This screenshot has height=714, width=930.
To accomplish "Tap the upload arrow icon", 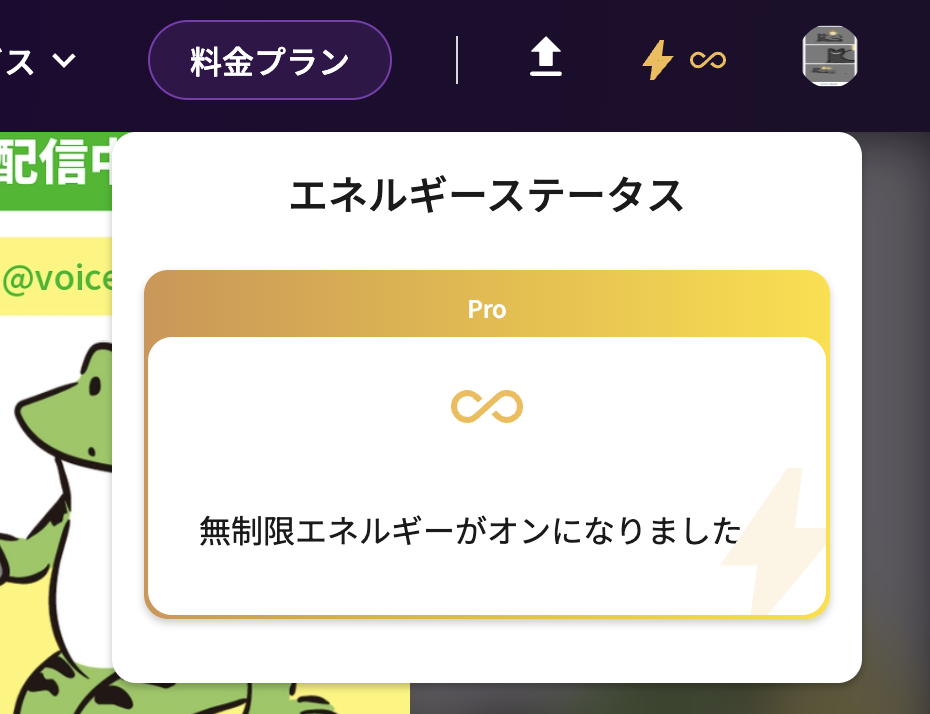I will (545, 58).
